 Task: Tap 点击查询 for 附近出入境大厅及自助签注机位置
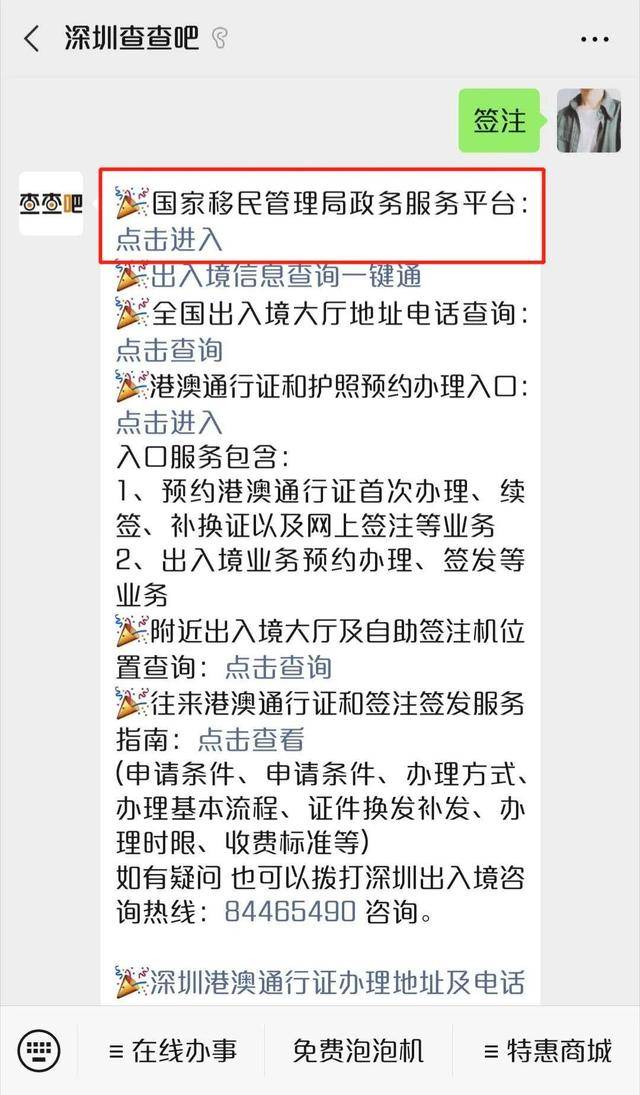pos(277,666)
